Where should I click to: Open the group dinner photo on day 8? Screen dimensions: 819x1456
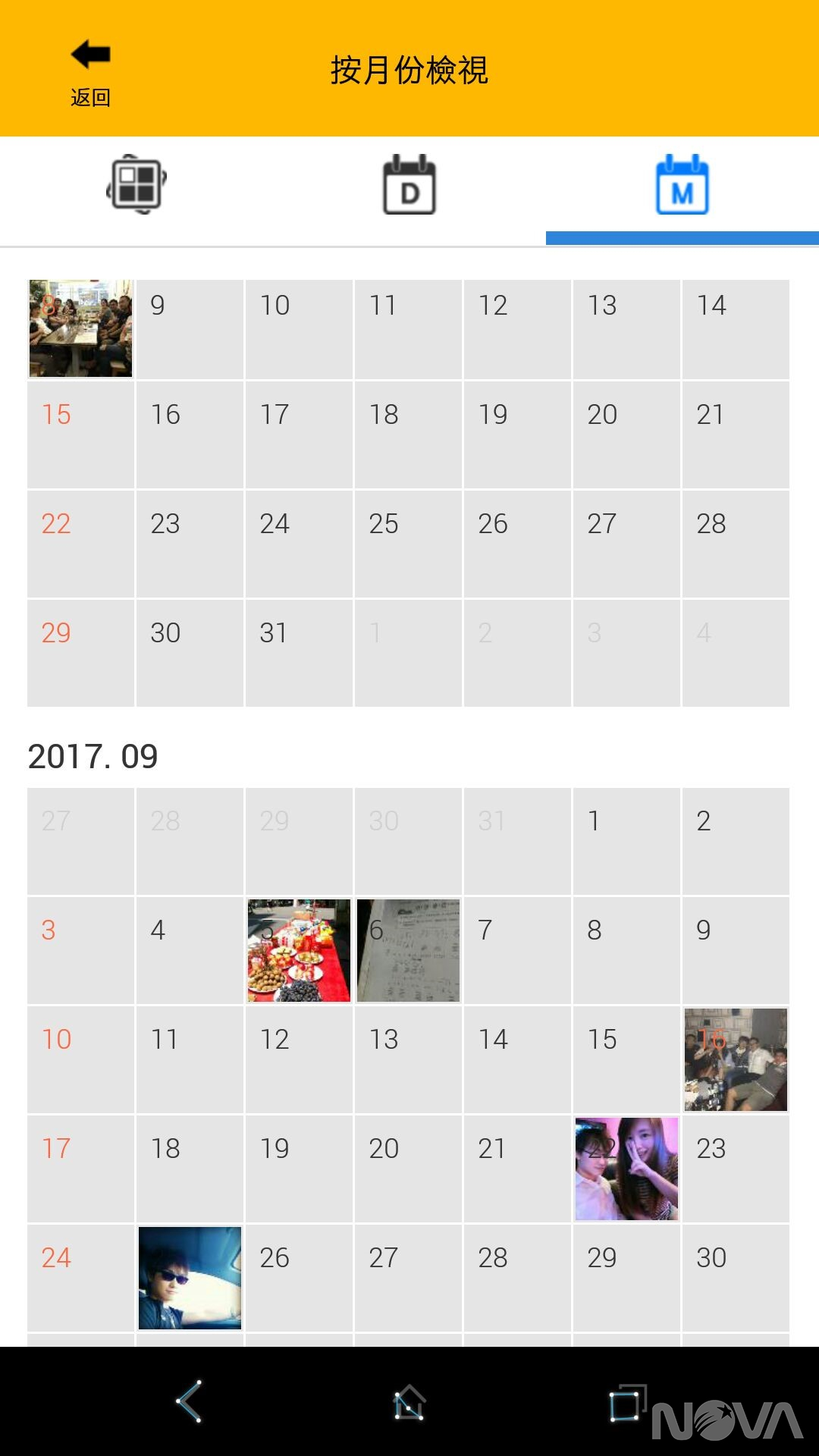pos(80,328)
